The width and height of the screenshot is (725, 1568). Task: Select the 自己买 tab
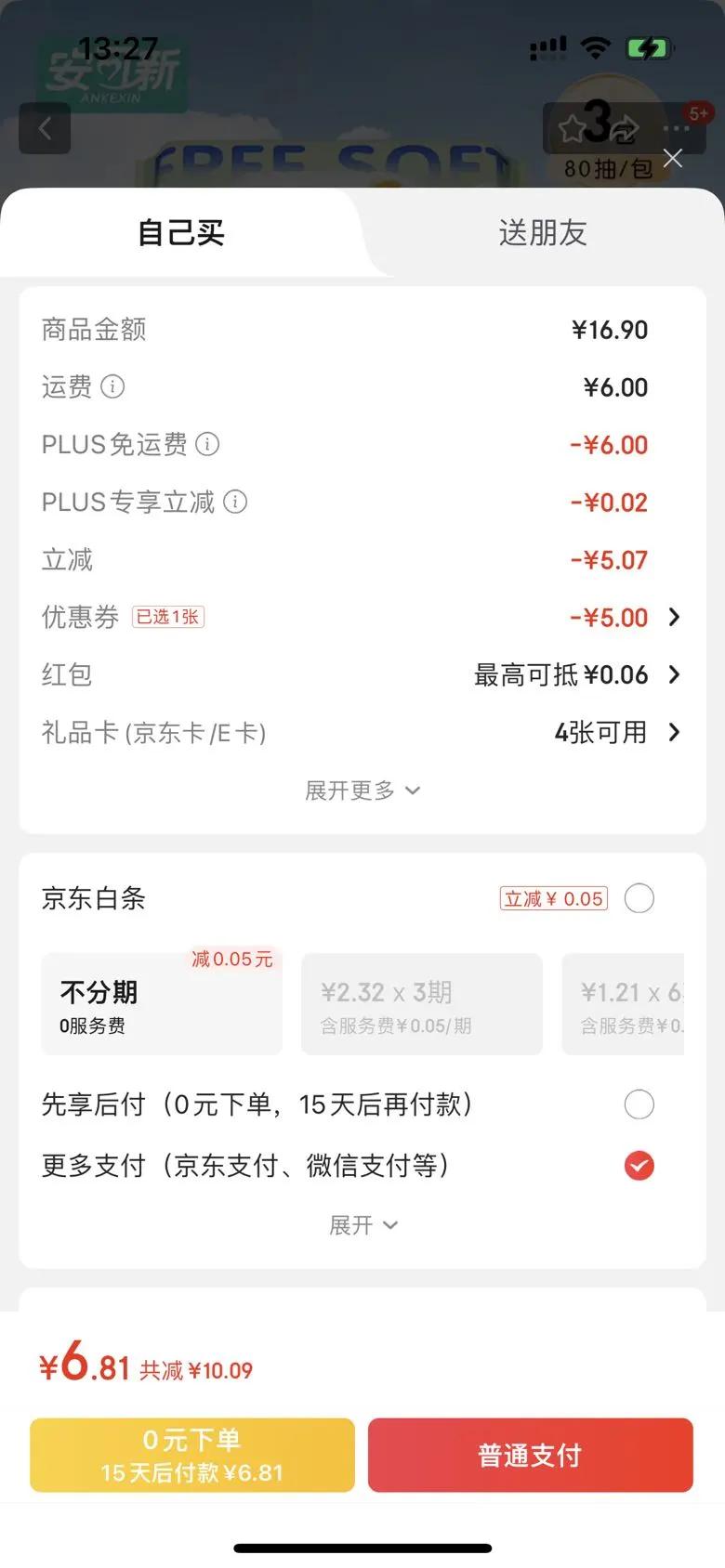pos(181,233)
